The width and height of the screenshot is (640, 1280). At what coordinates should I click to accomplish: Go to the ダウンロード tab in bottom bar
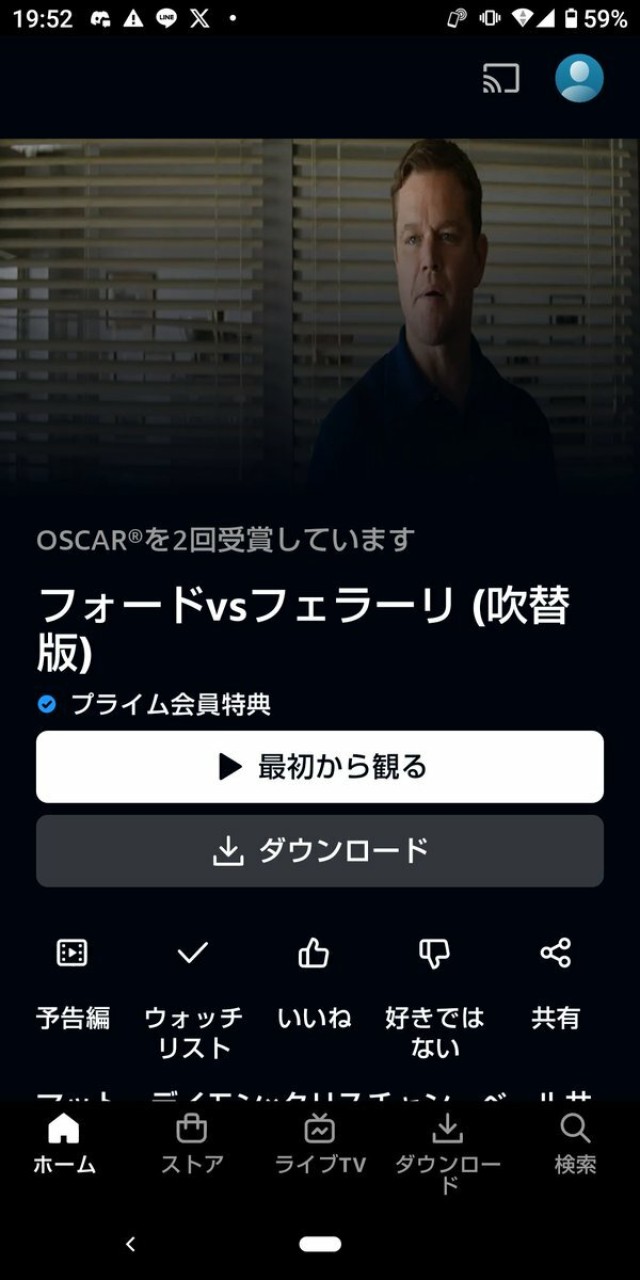[x=448, y=1153]
